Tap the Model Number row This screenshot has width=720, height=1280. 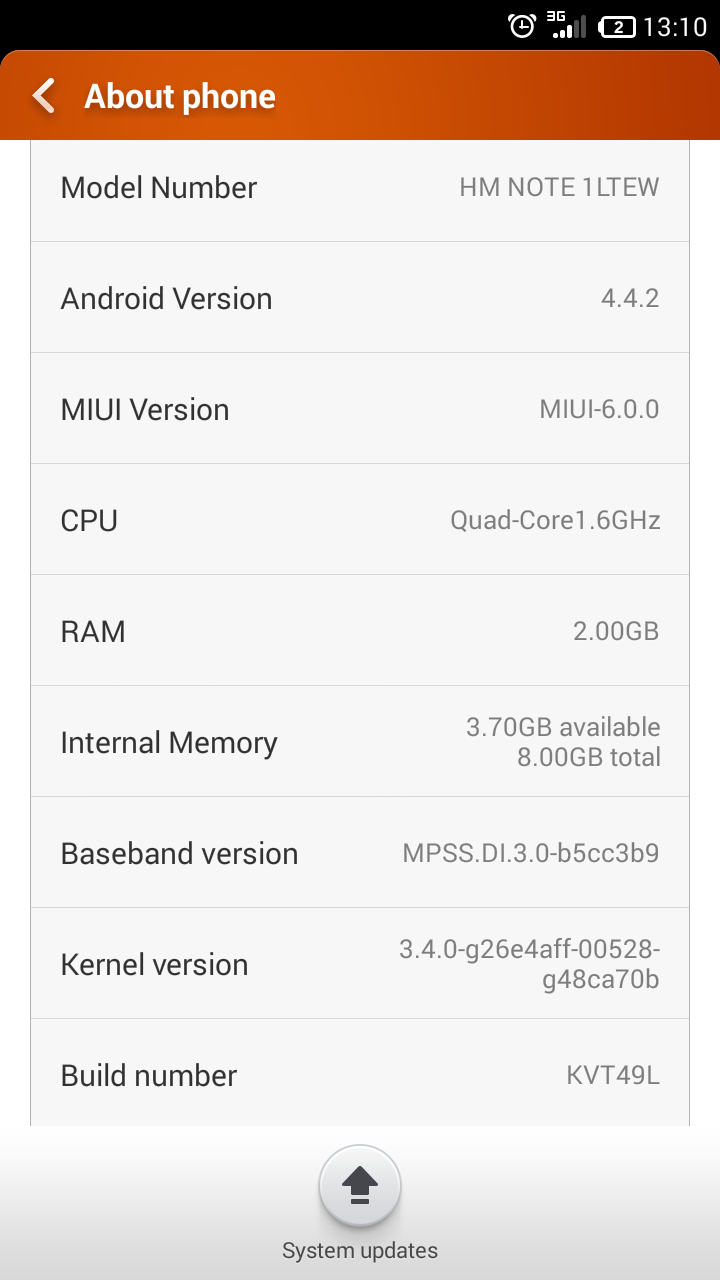click(x=360, y=191)
